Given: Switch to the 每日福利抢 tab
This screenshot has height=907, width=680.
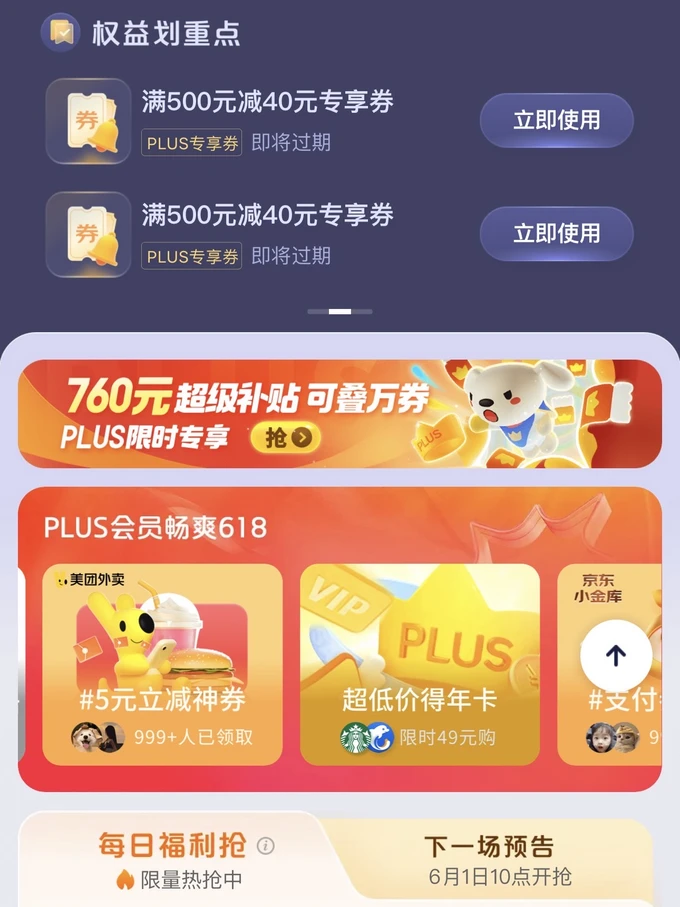Looking at the screenshot, I should [172, 859].
